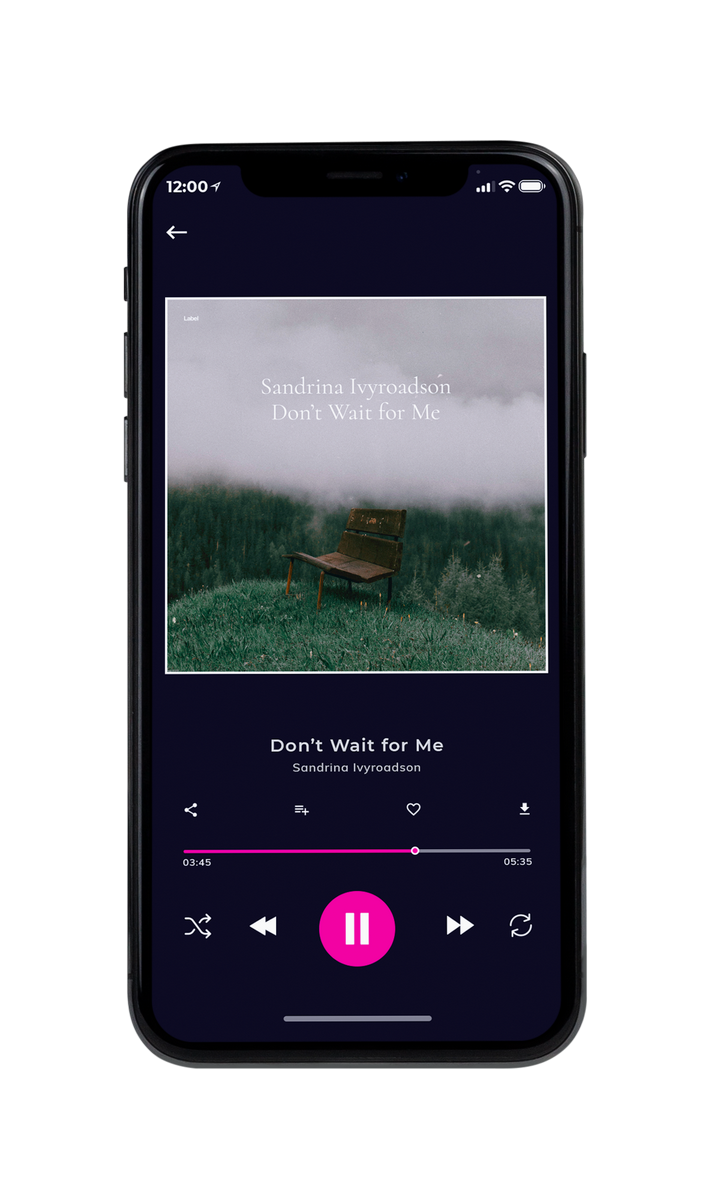720x1200 pixels.
Task: Toggle repeat for this track
Action: click(x=520, y=926)
